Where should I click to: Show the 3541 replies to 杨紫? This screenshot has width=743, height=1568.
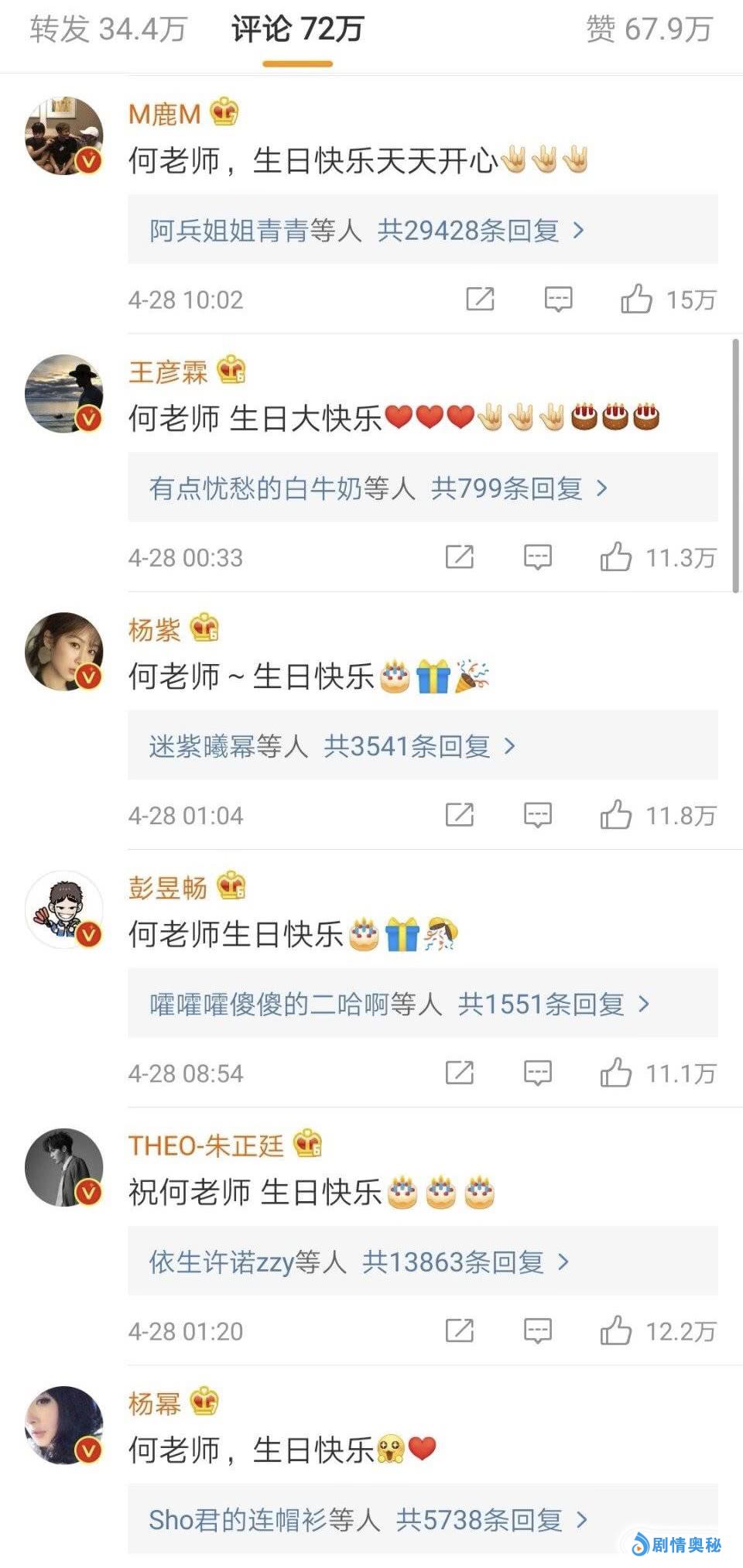pos(331,746)
